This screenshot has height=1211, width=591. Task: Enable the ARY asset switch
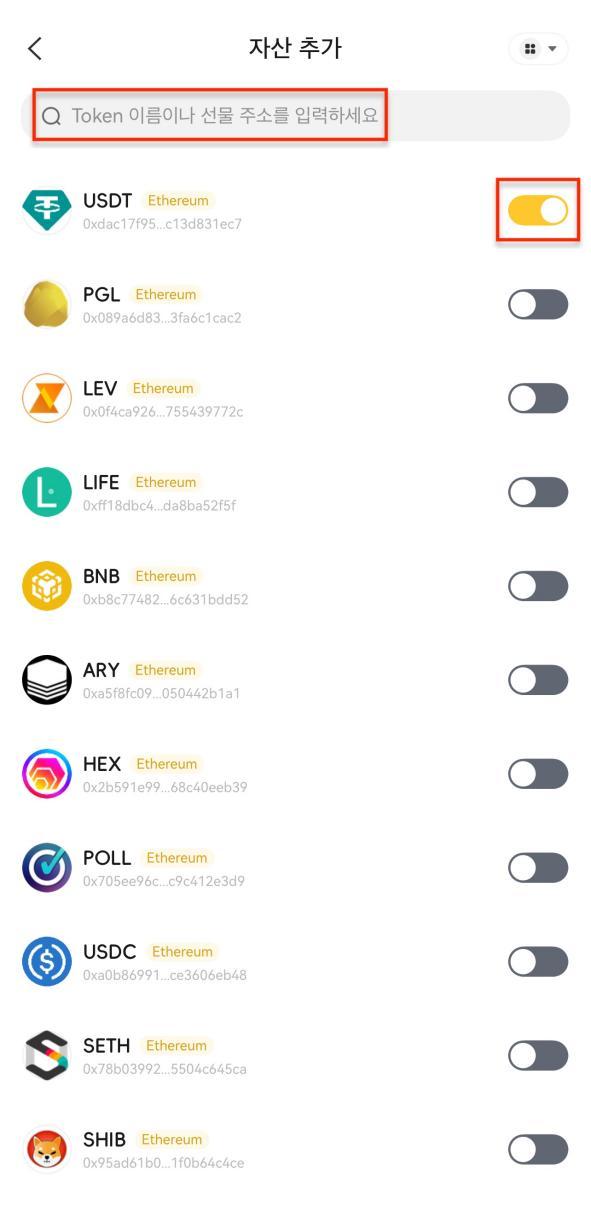(x=538, y=680)
